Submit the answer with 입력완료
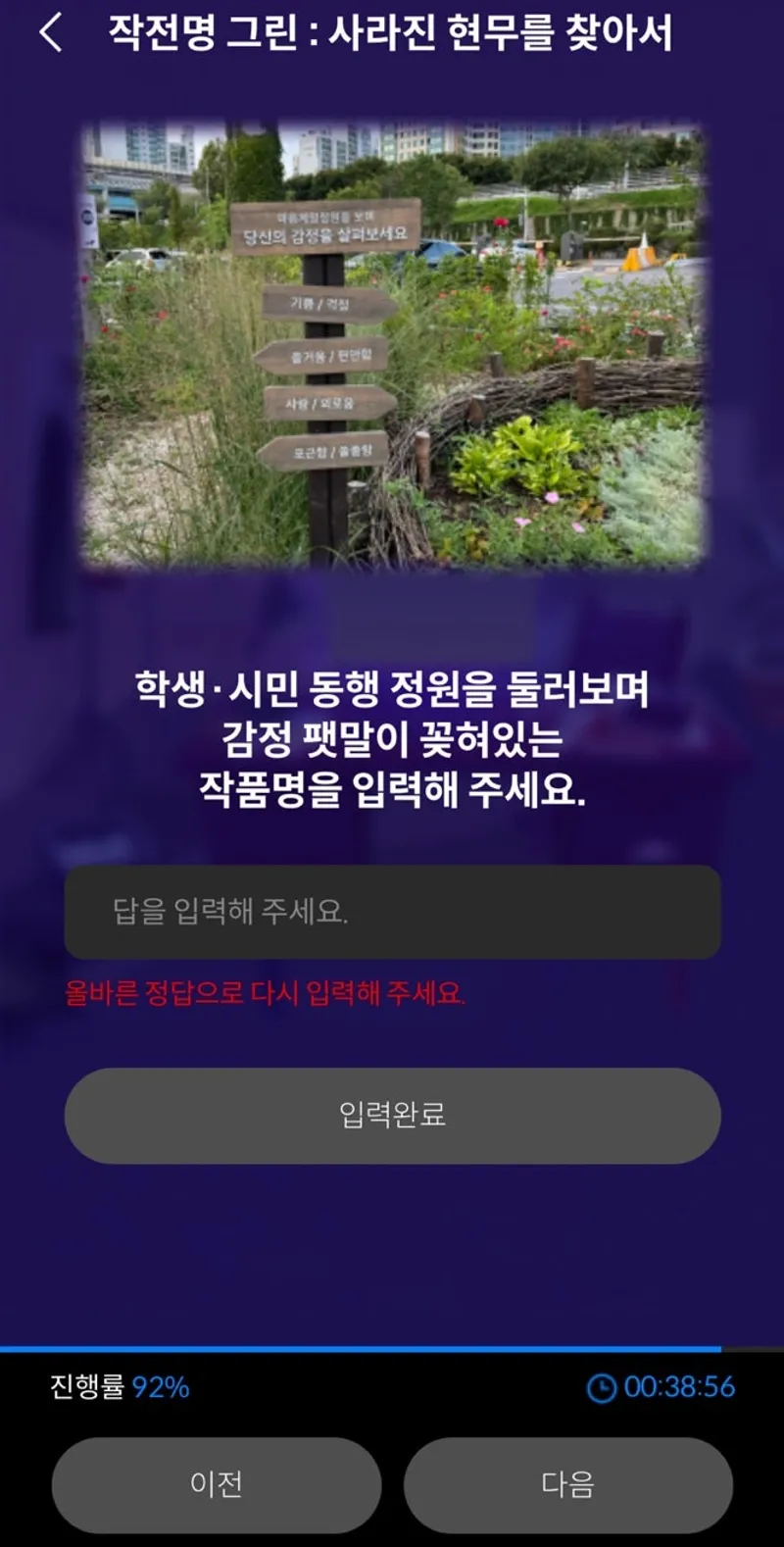Viewport: 784px width, 1547px height. point(392,1115)
